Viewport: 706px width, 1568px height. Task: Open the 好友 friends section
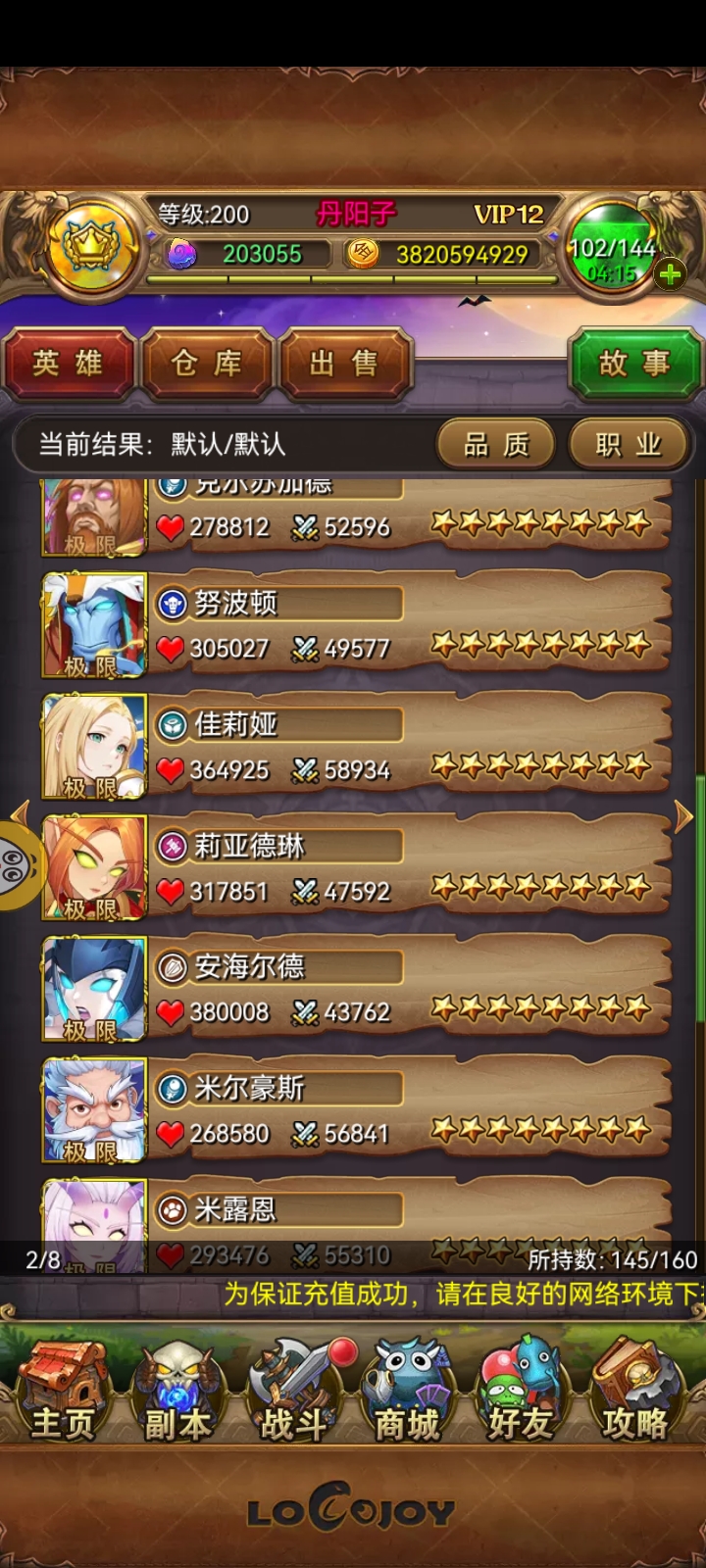521,1392
